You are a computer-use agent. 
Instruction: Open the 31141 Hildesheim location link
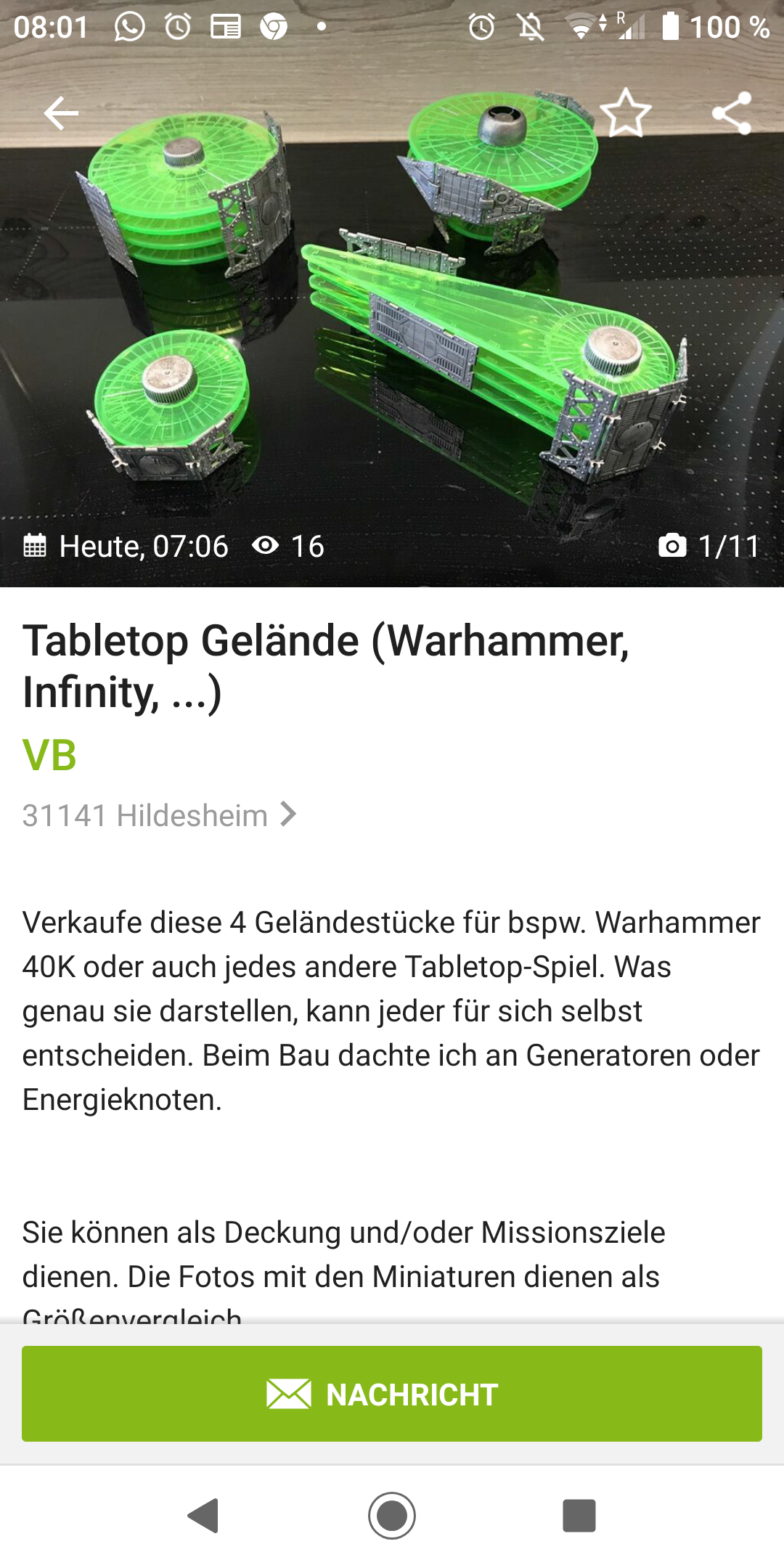(159, 815)
